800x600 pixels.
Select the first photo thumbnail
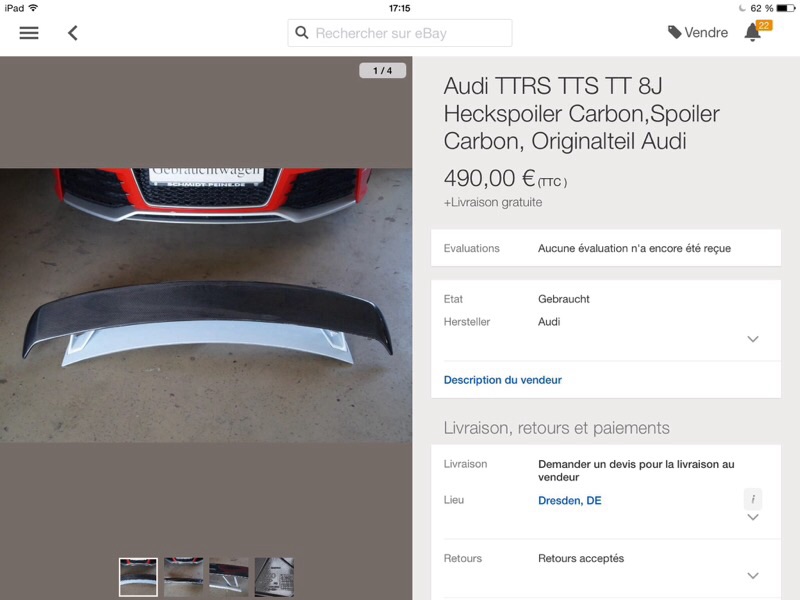138,577
